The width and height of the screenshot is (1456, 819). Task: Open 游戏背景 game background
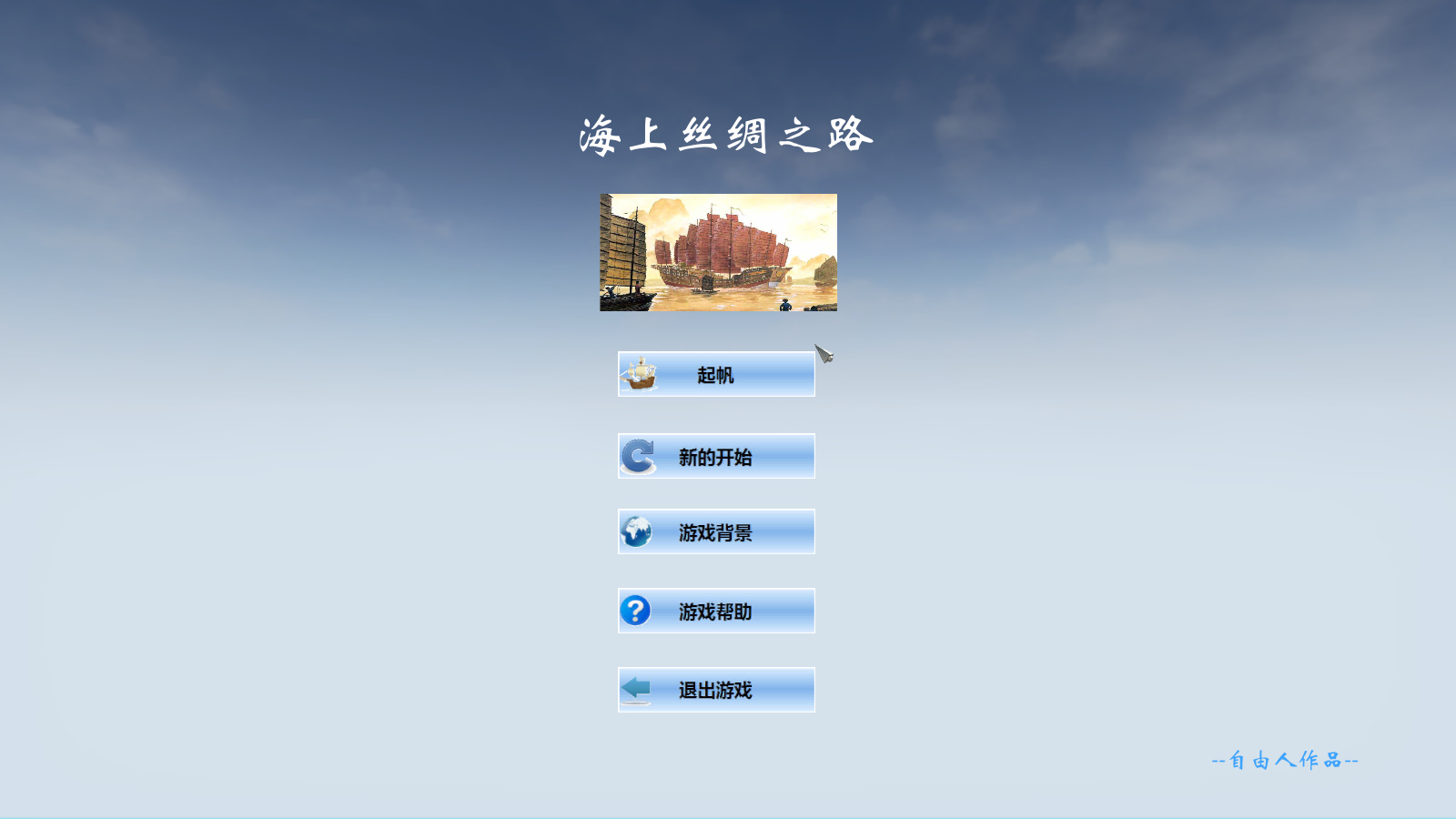716,531
